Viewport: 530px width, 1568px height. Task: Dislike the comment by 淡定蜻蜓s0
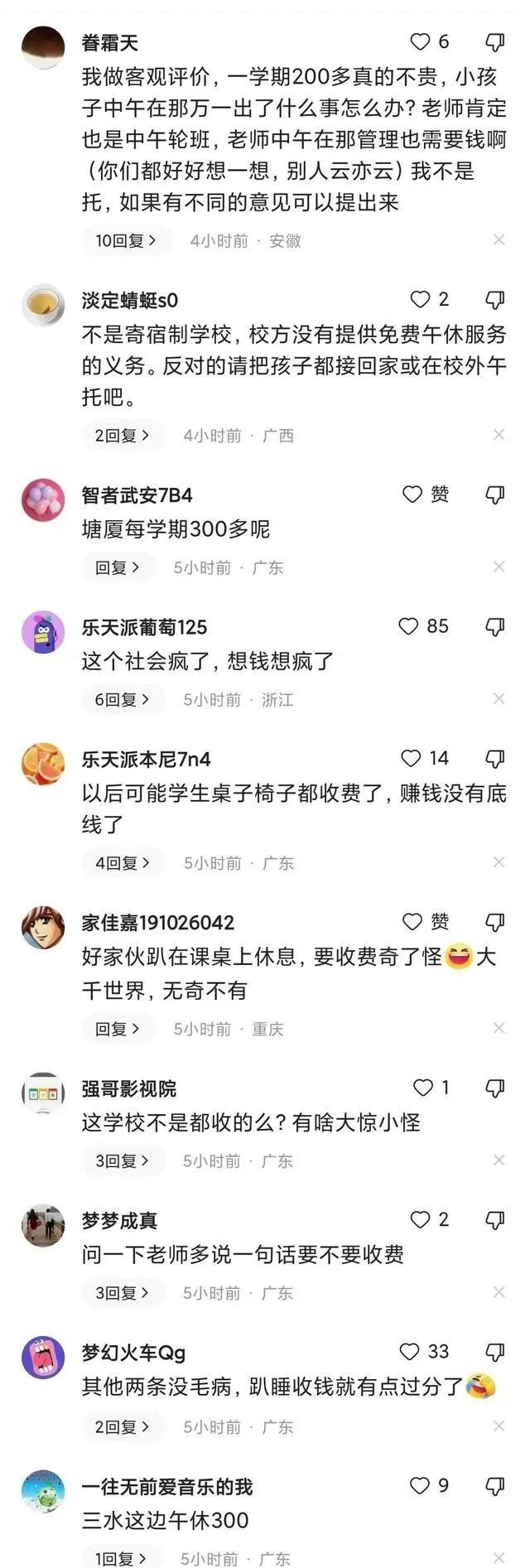494,299
